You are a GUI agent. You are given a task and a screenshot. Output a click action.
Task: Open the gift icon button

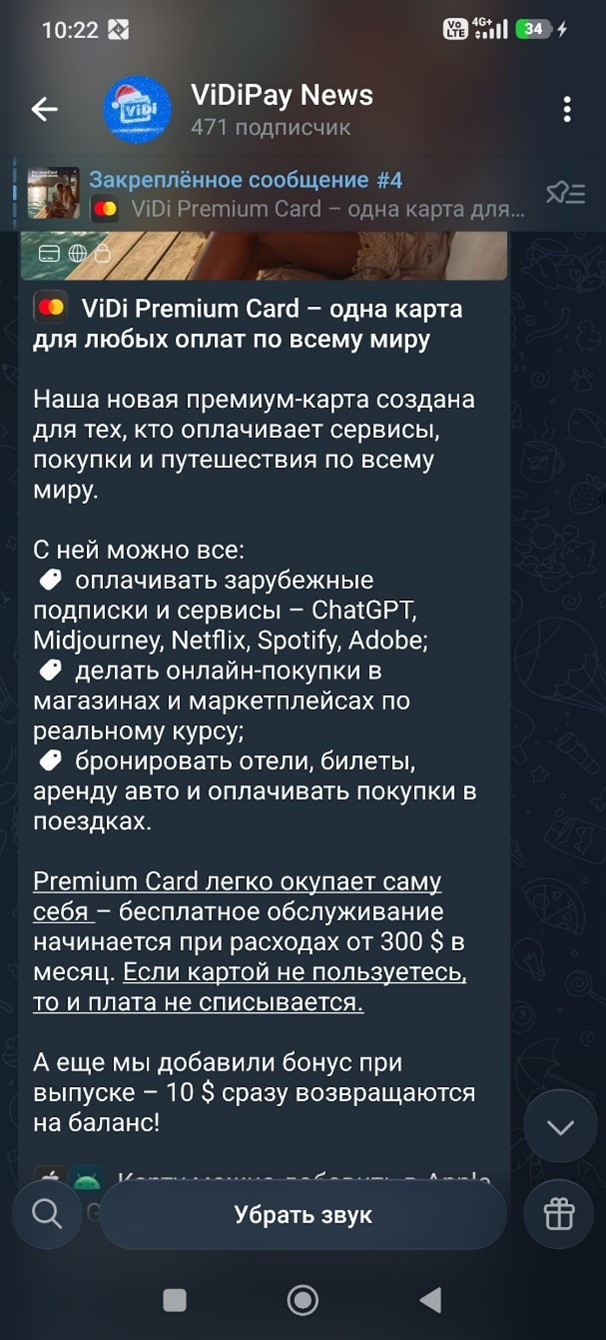coord(558,1213)
